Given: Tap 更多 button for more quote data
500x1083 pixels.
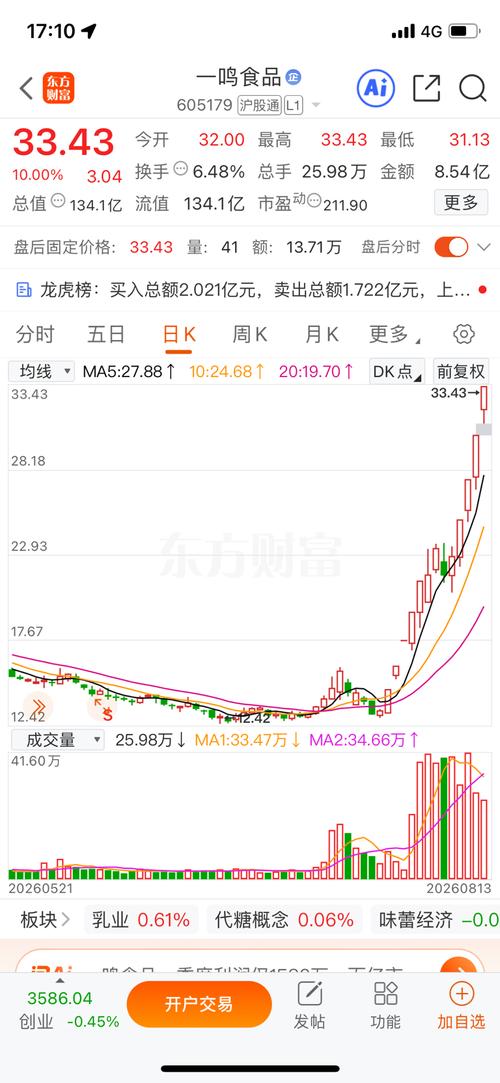Looking at the screenshot, I should pos(461,202).
